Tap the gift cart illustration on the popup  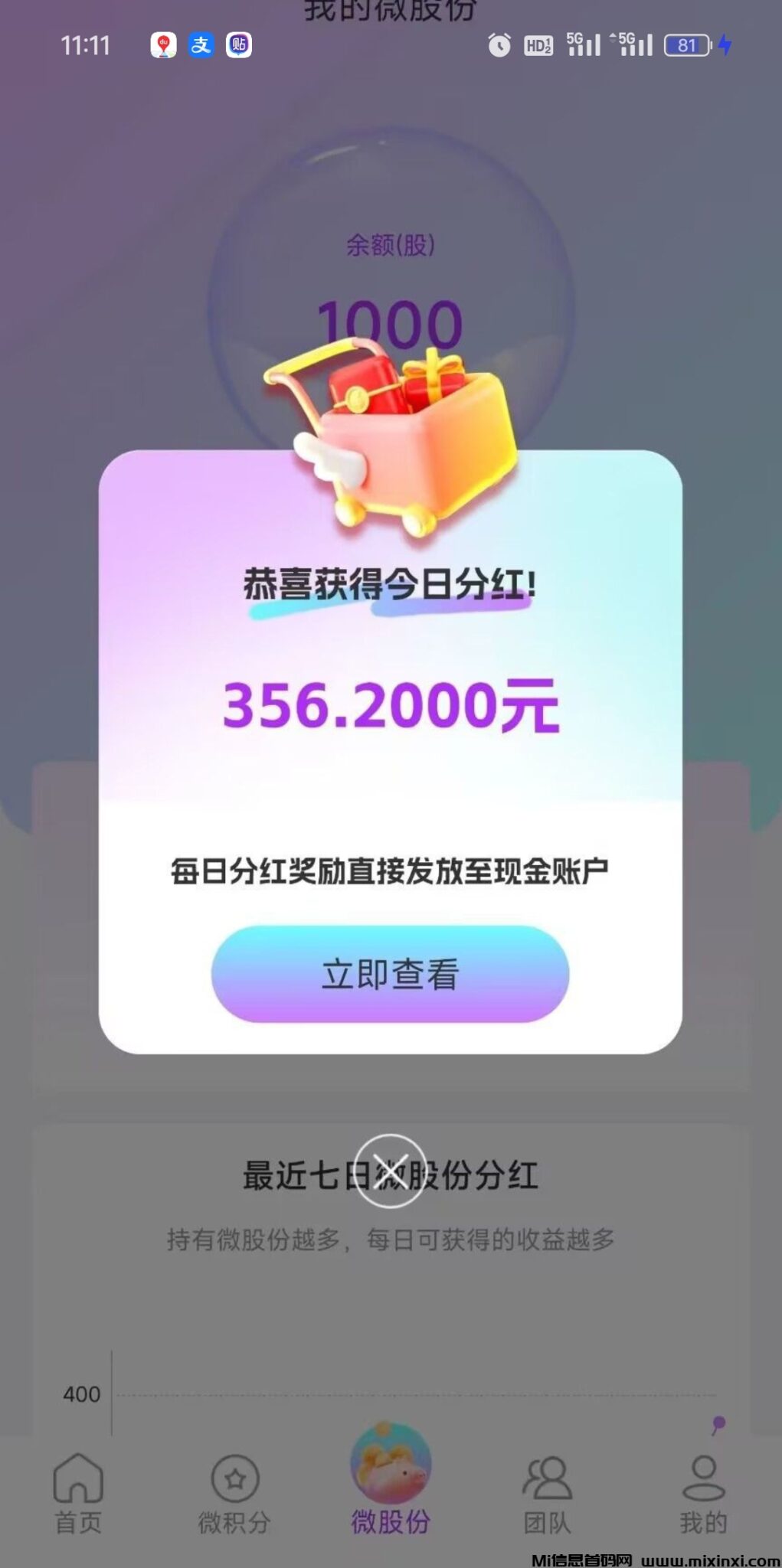[x=391, y=436]
